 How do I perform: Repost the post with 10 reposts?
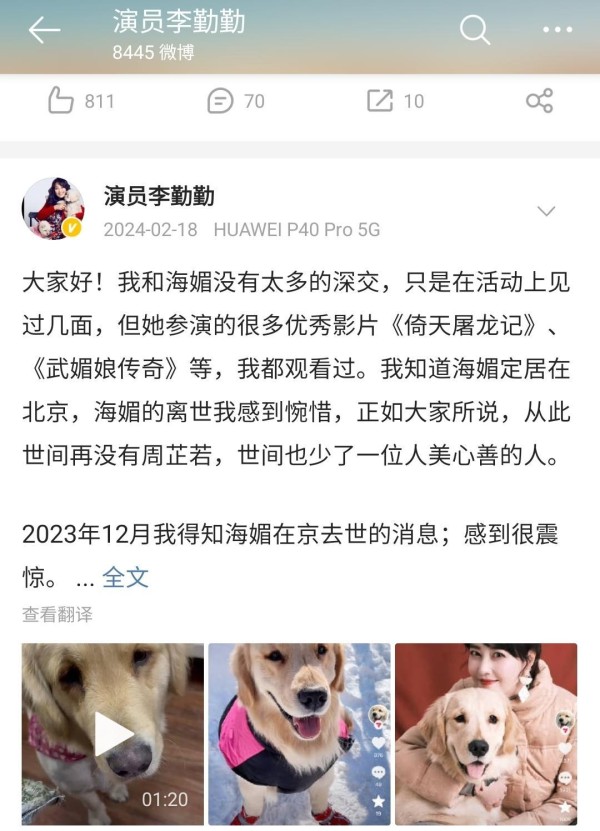395,101
